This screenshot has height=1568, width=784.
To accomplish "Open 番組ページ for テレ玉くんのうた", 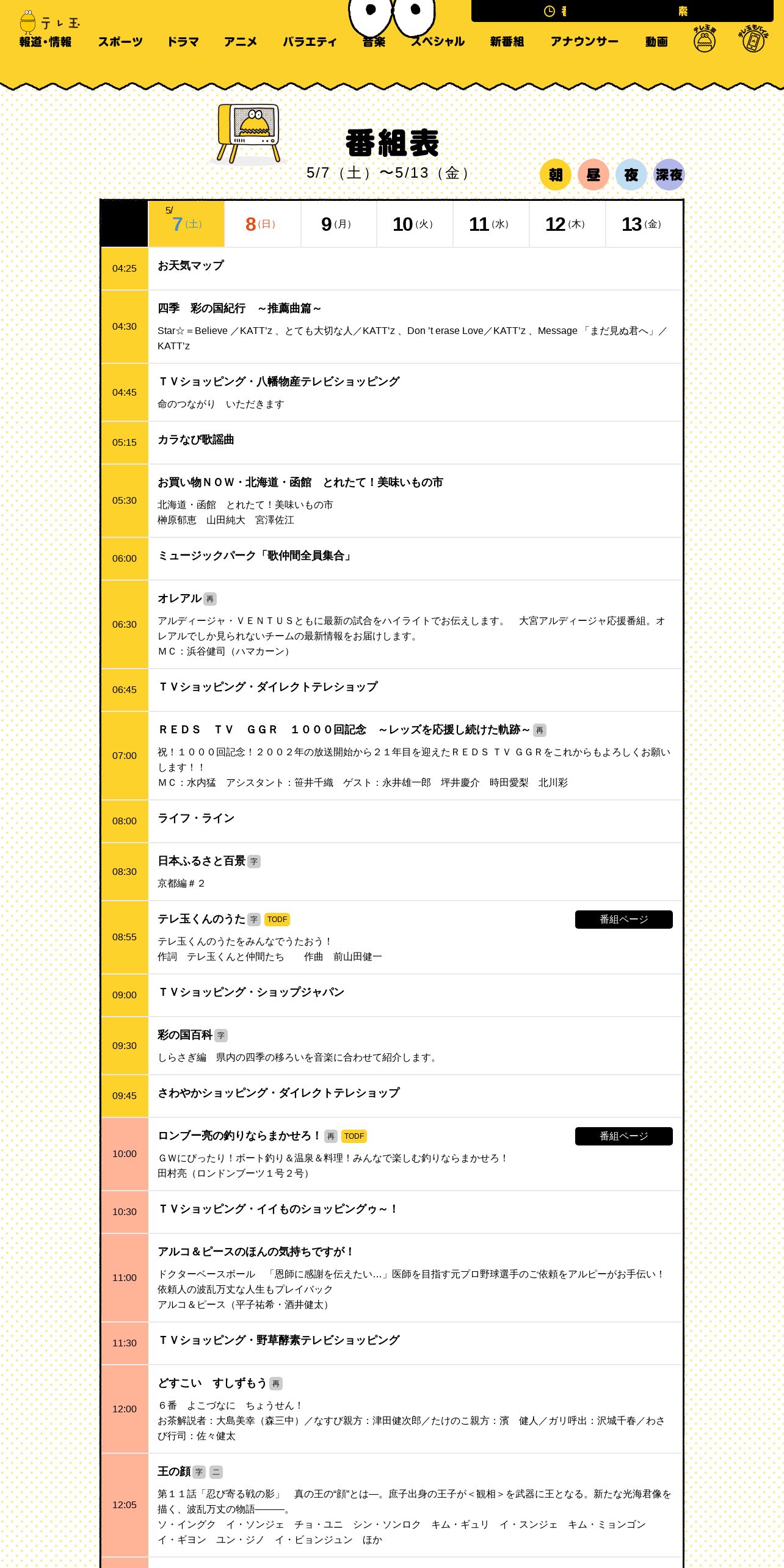I will [624, 920].
